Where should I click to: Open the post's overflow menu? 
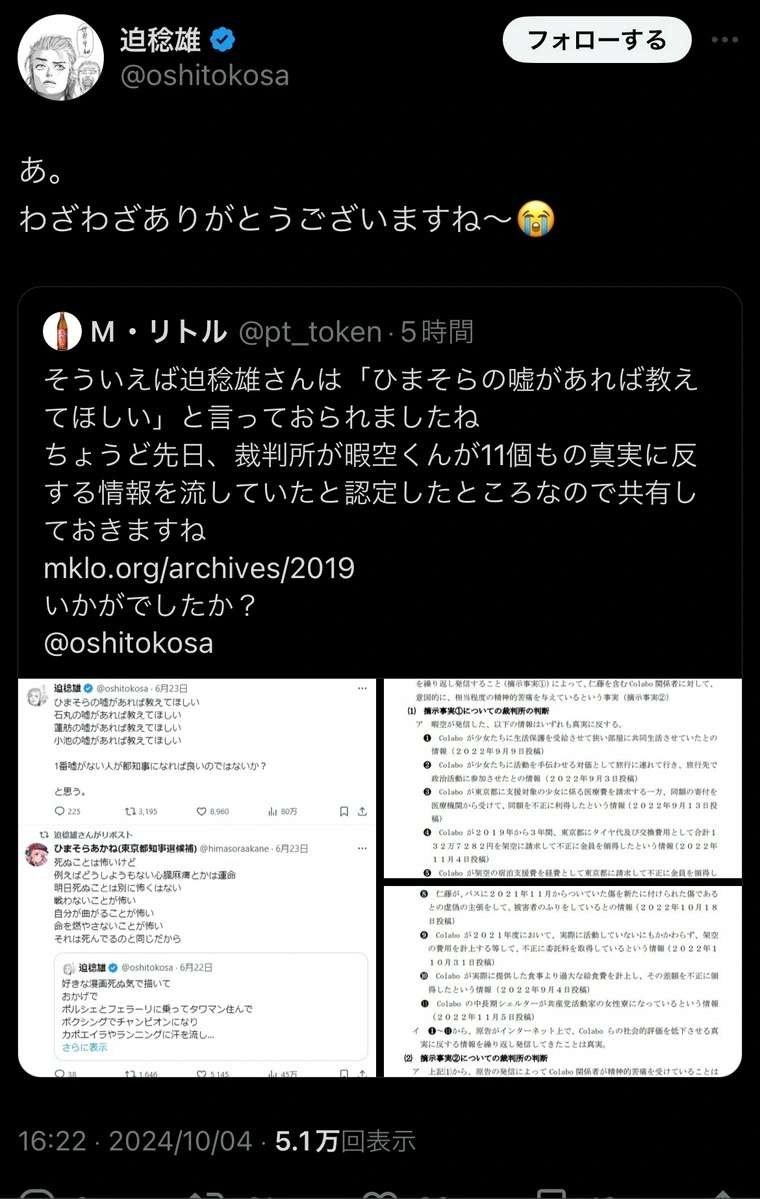pos(724,41)
